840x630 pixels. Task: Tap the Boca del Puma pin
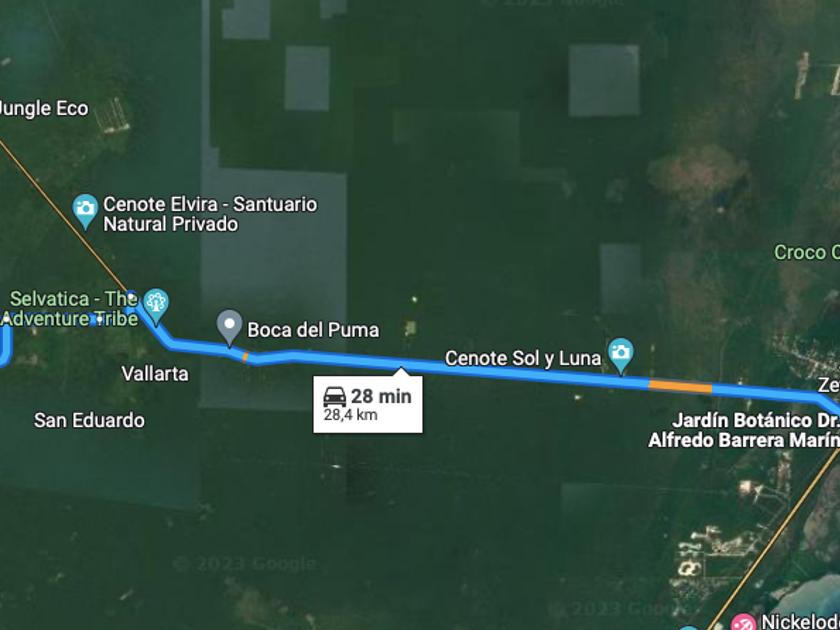[230, 327]
